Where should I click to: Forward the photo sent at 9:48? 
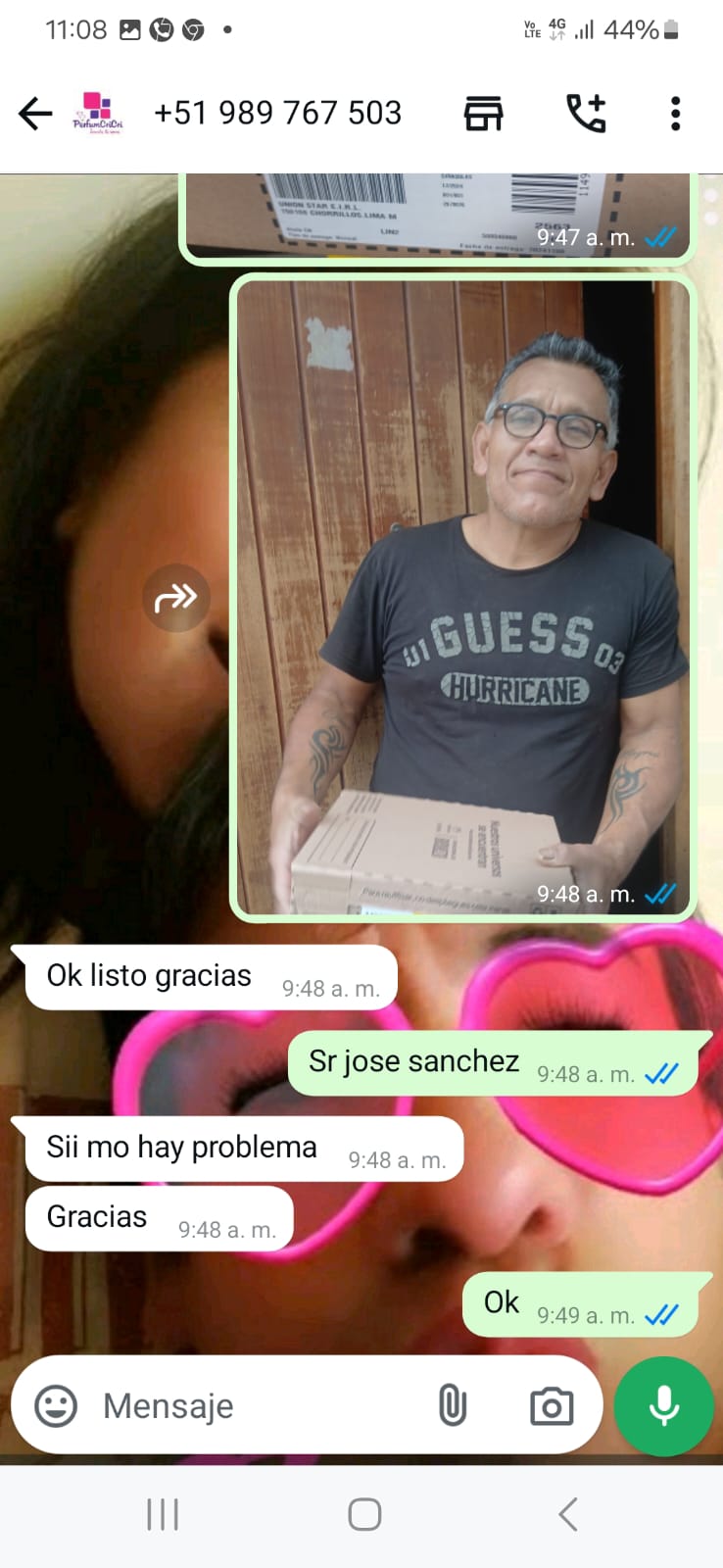point(176,597)
